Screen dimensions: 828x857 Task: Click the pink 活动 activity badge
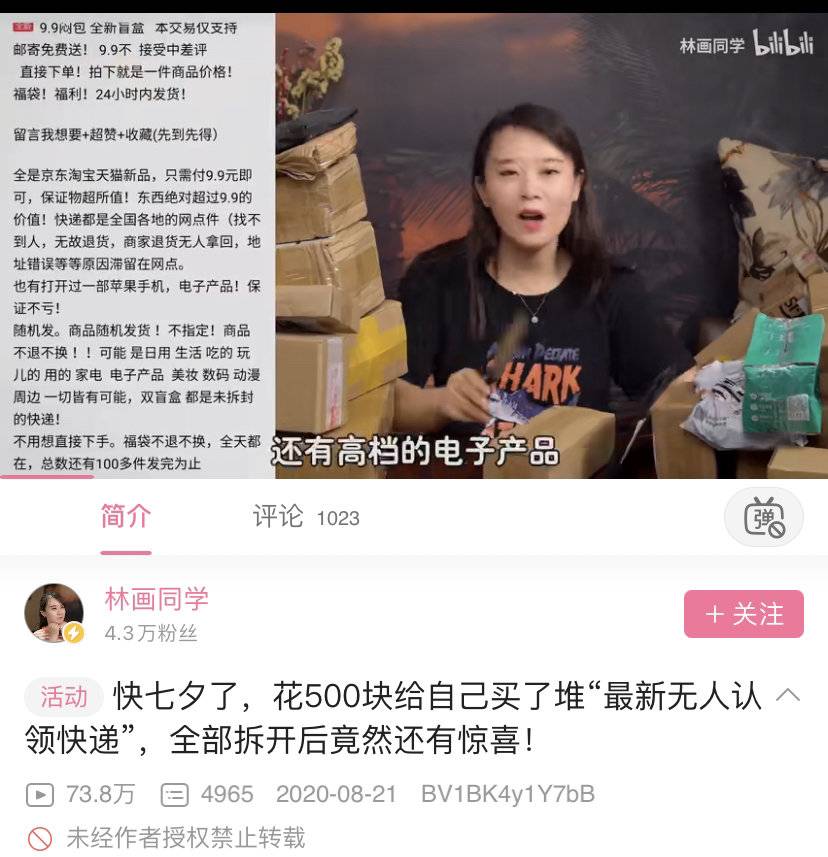[64, 693]
